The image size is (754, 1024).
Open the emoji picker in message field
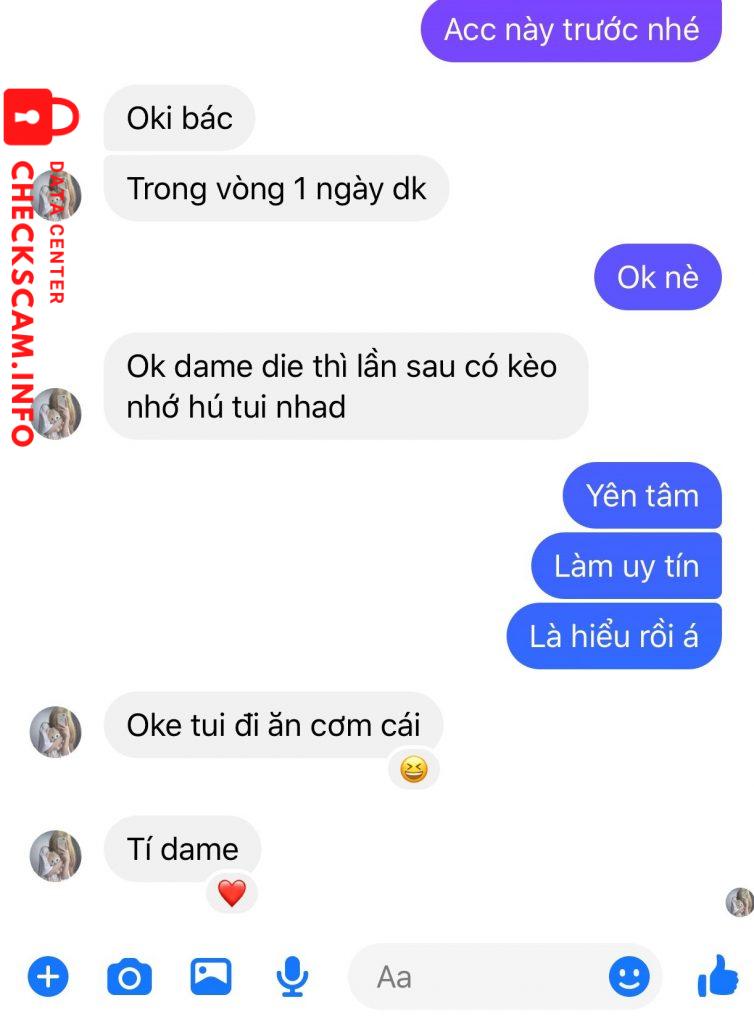629,976
